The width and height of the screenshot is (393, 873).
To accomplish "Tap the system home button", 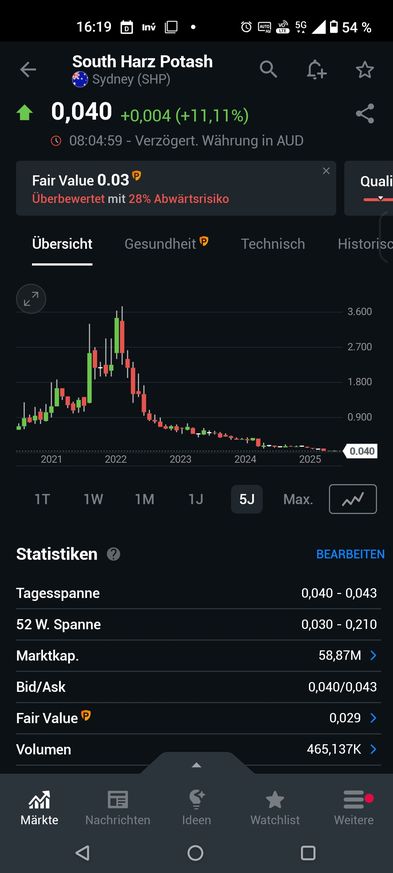I will tap(195, 853).
